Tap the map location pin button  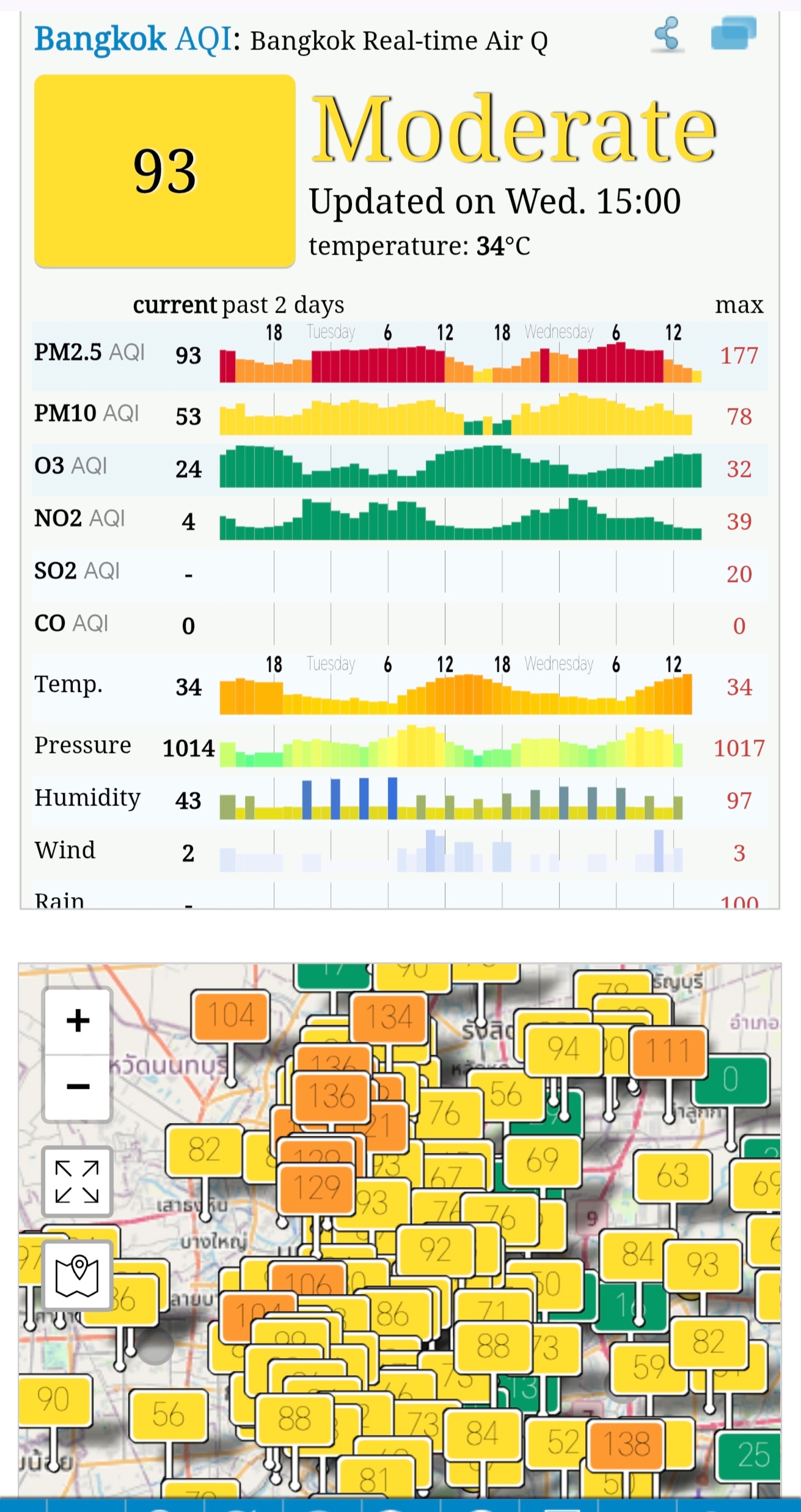coord(77,1276)
